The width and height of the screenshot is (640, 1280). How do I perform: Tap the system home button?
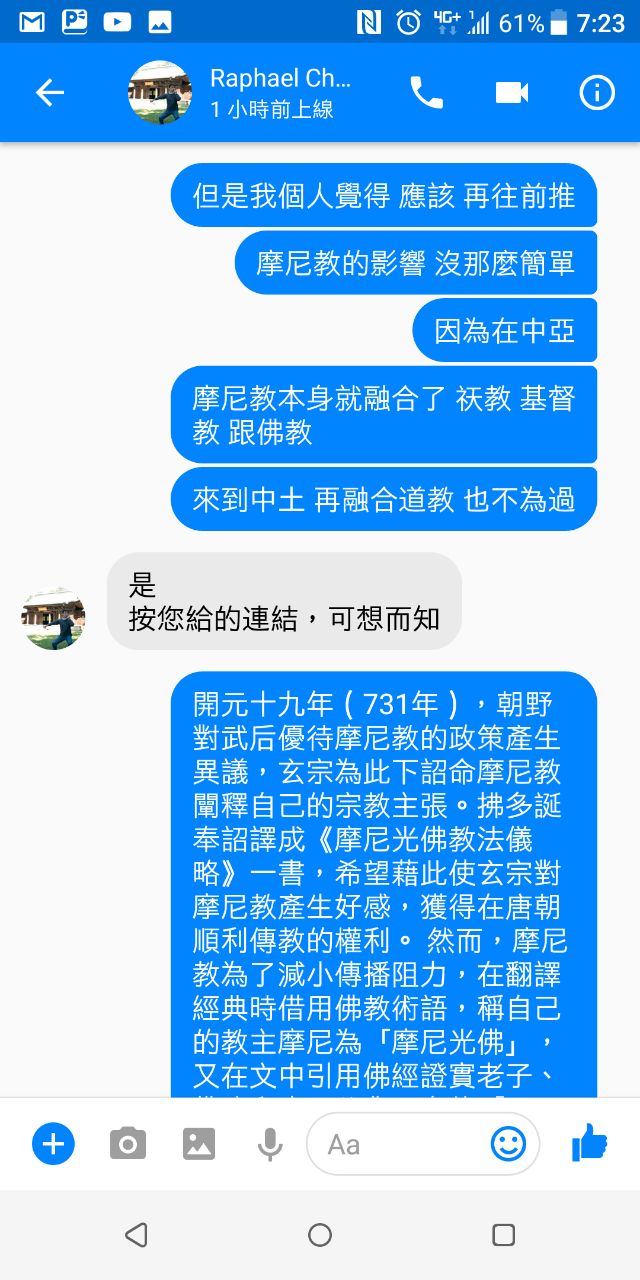(x=320, y=1235)
